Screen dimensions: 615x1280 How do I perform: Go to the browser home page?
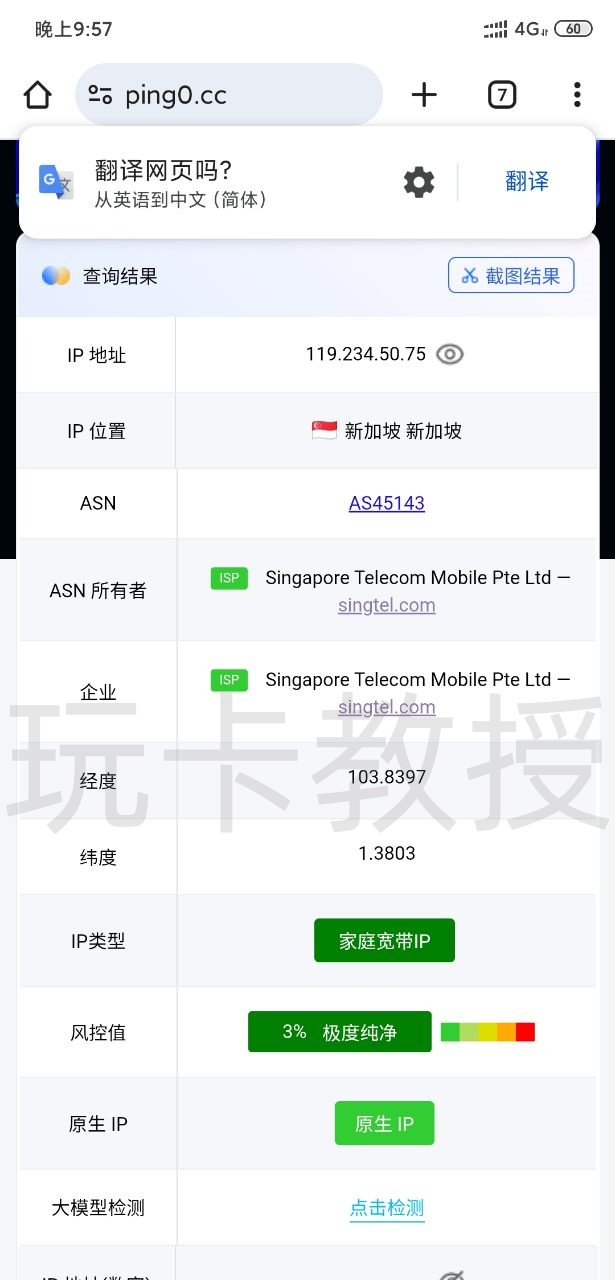(x=38, y=95)
